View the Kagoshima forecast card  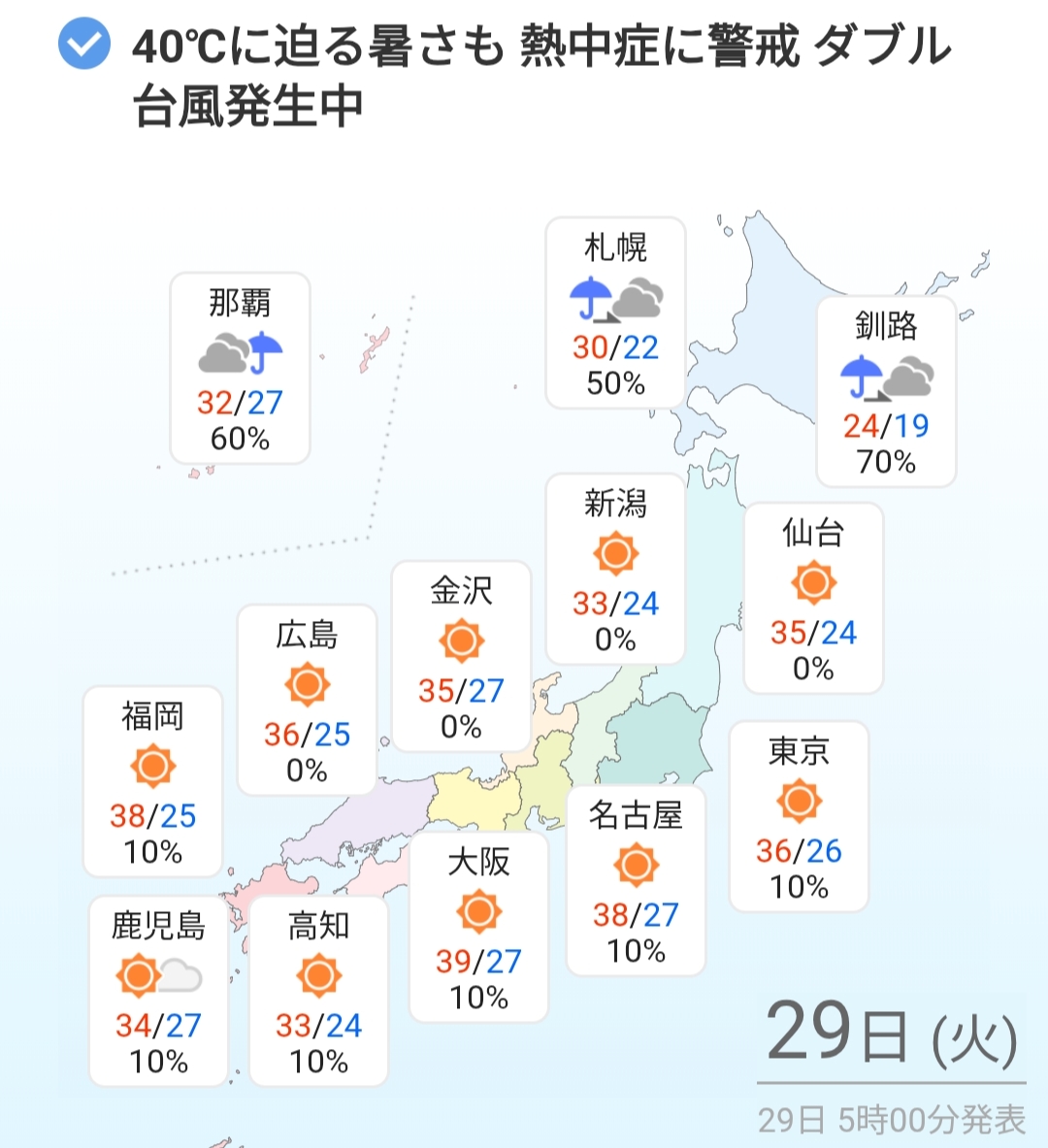click(x=158, y=991)
